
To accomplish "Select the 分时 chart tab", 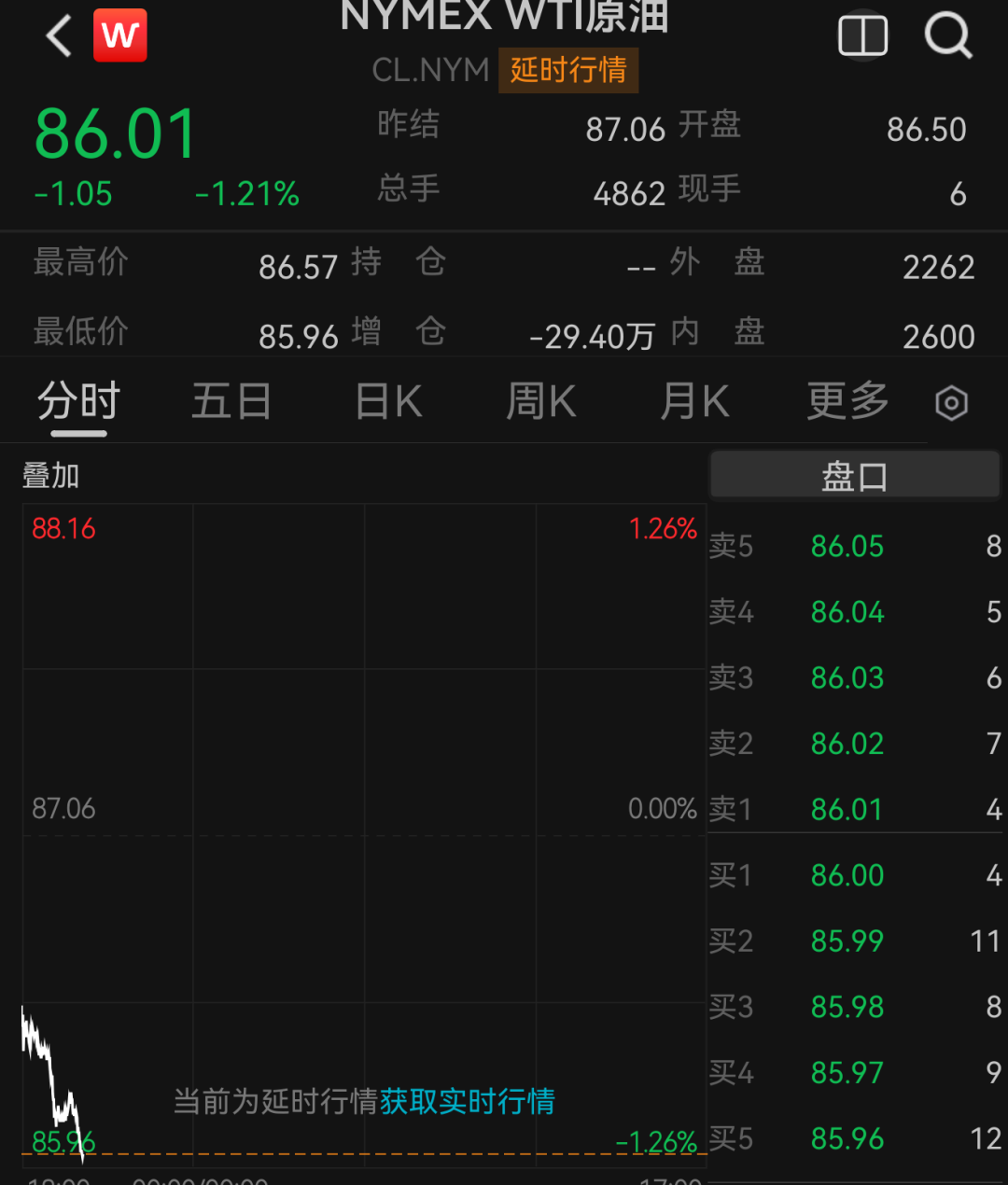I will (78, 402).
